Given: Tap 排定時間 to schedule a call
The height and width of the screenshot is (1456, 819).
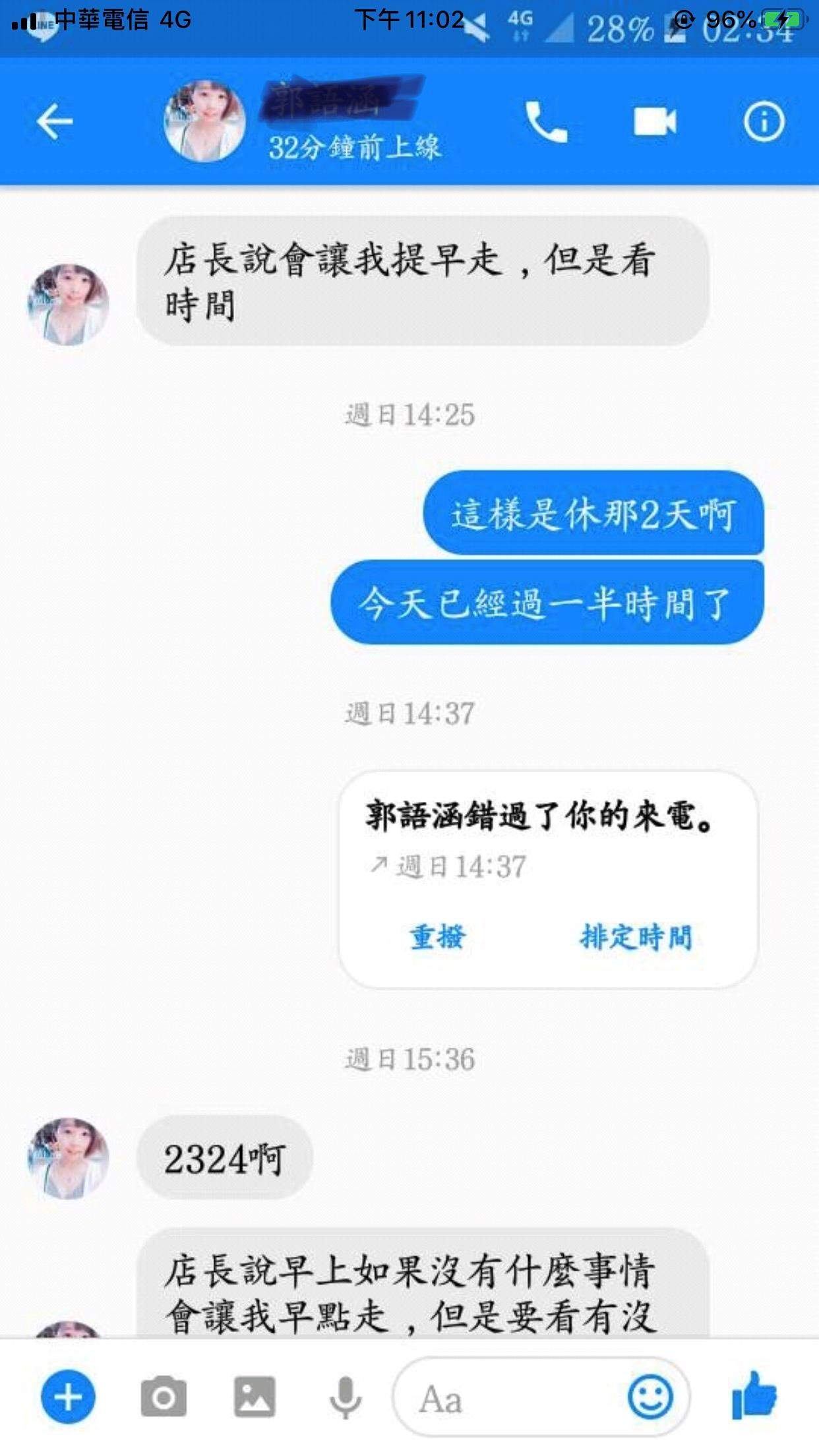Looking at the screenshot, I should click(x=636, y=936).
